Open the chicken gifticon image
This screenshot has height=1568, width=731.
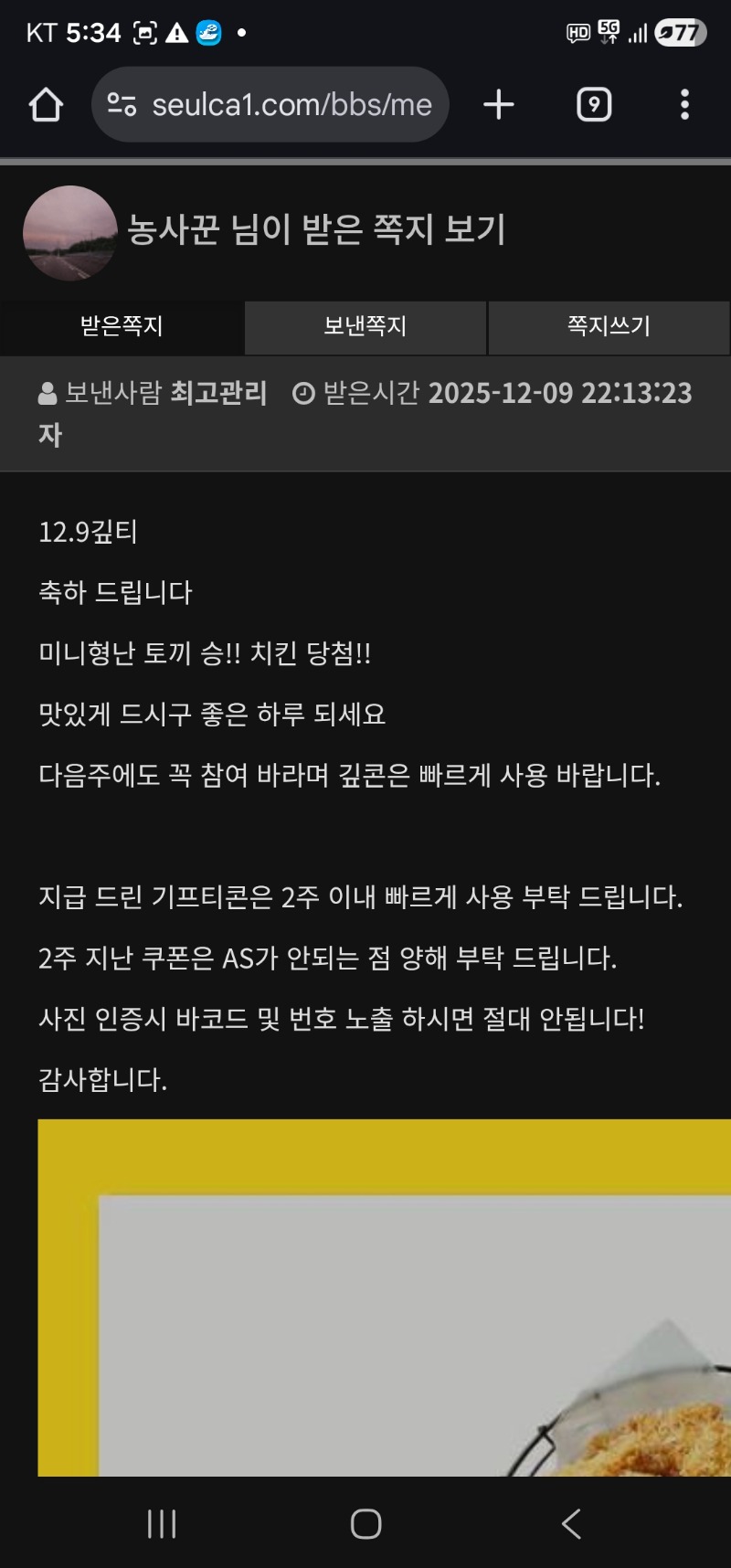pyautogui.click(x=384, y=1298)
